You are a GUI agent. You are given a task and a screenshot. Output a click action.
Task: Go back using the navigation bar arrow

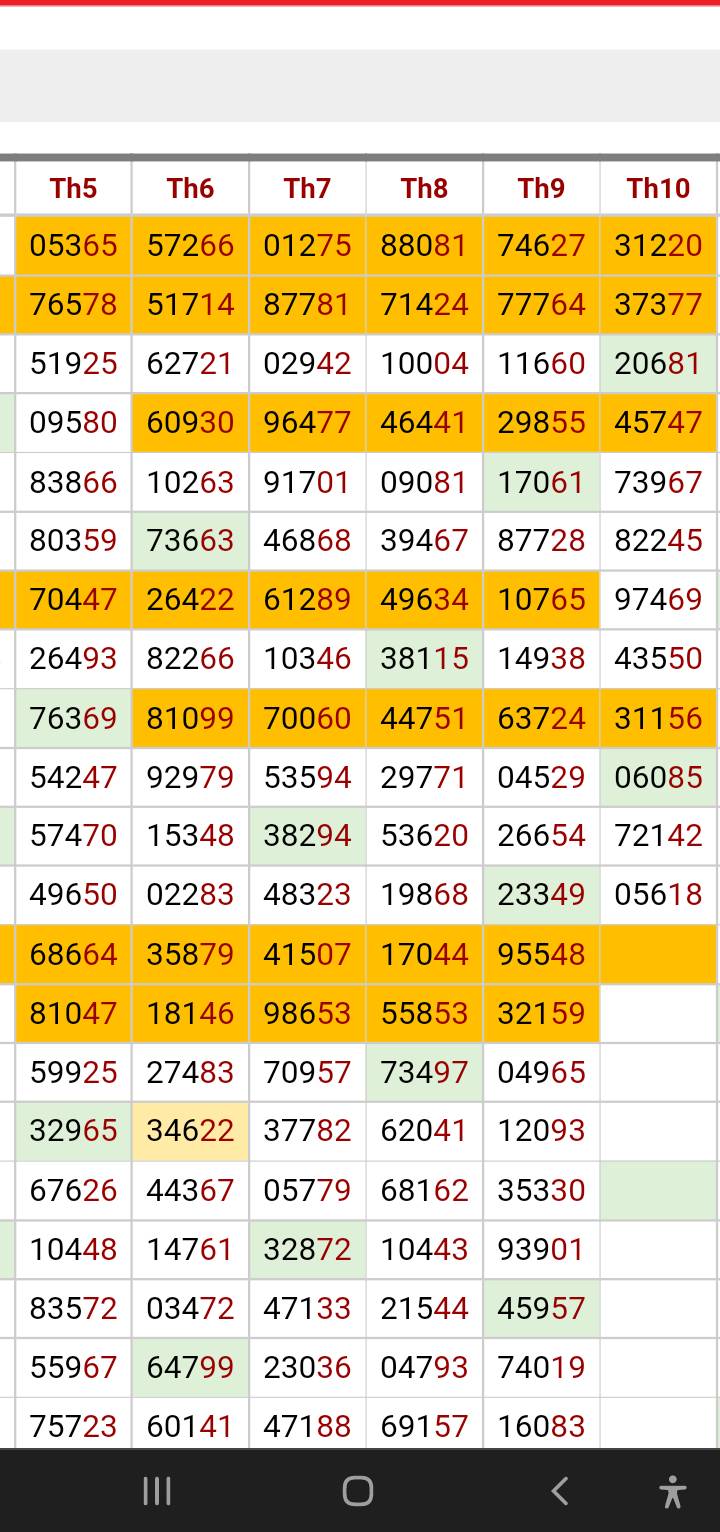pyautogui.click(x=559, y=1491)
